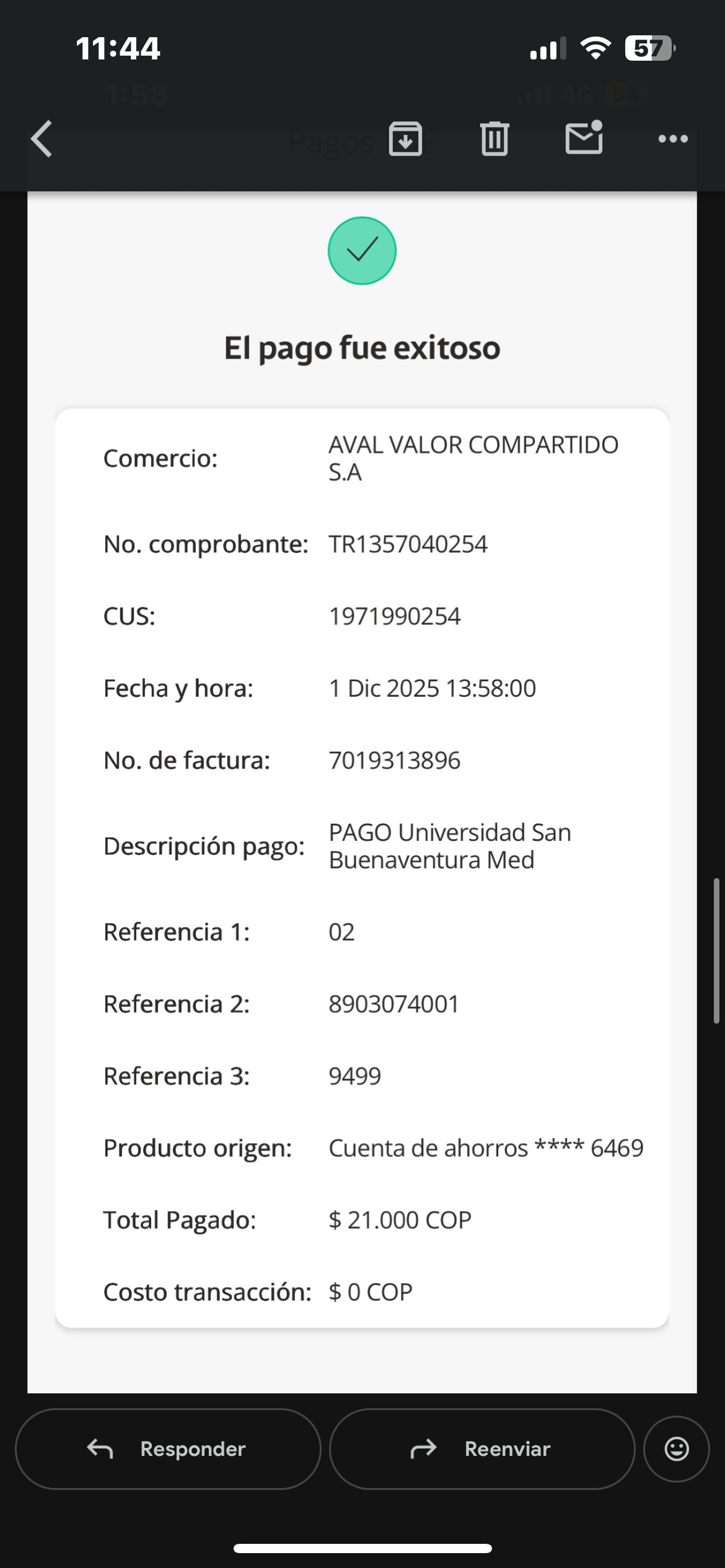Forward the email with Reenviar

(482, 1448)
